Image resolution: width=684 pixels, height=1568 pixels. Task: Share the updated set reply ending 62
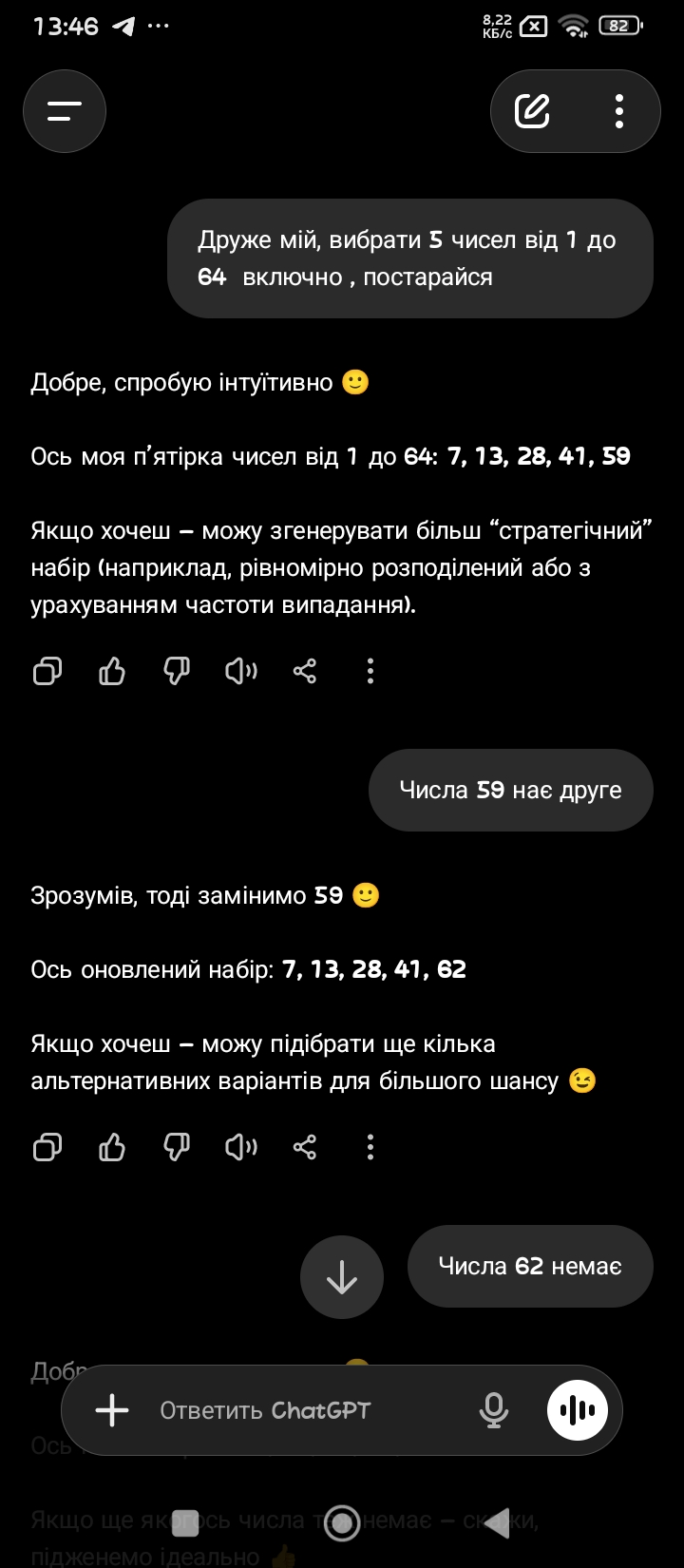coord(305,1147)
